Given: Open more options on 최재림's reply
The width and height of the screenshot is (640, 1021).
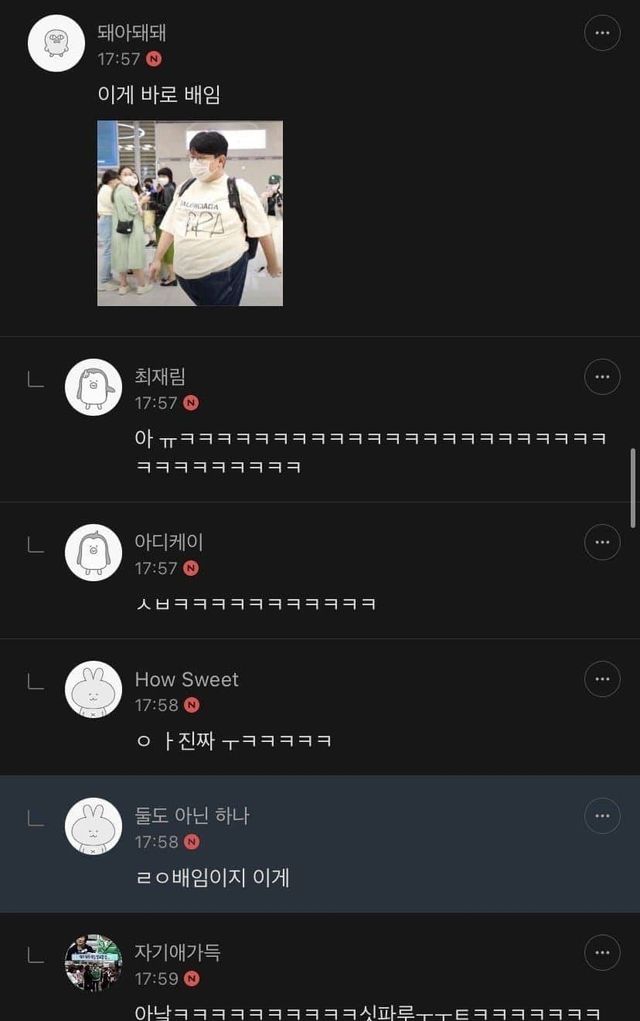Looking at the screenshot, I should pos(602,377).
